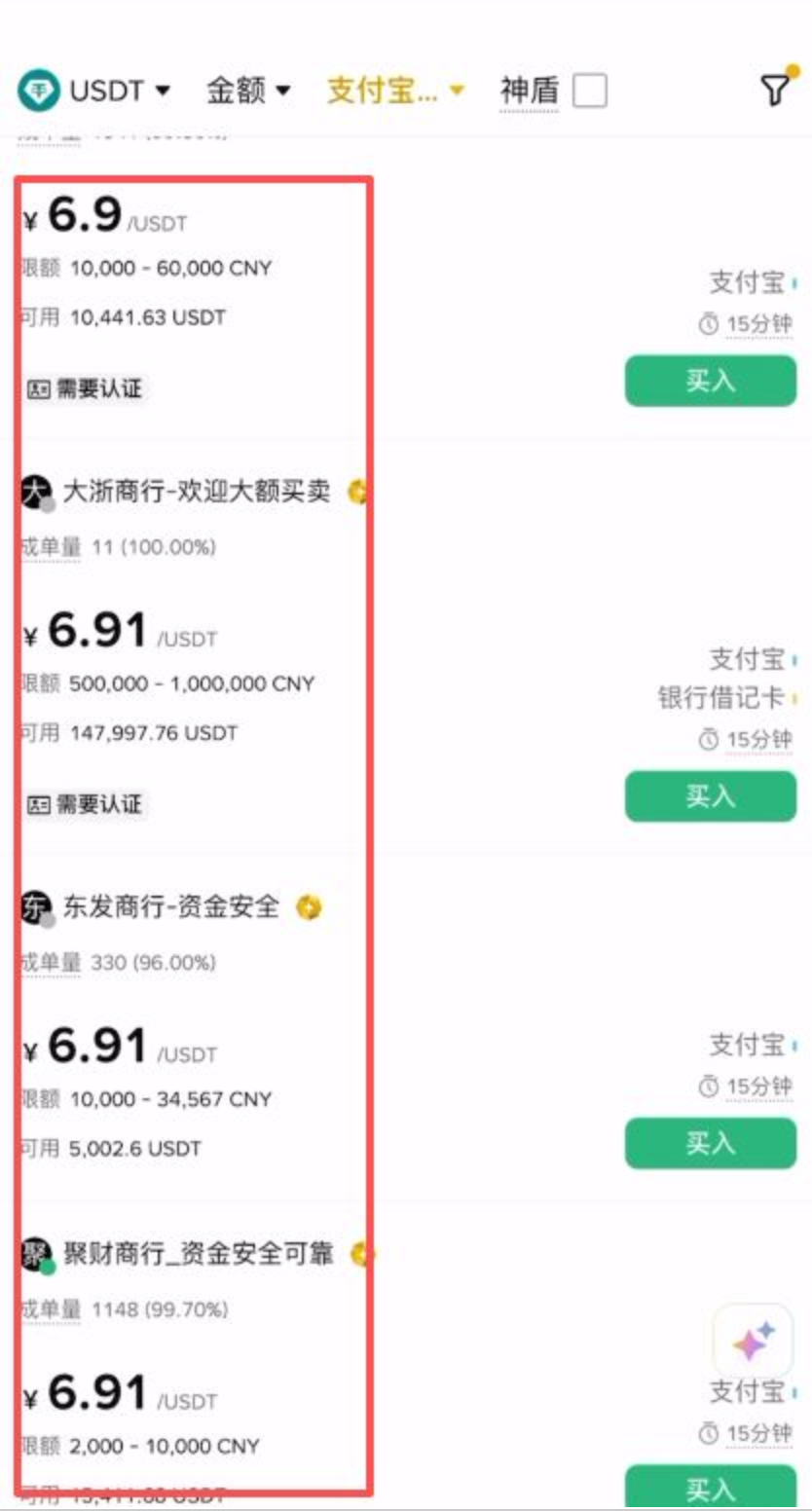Open the filter funnel icon

775,90
